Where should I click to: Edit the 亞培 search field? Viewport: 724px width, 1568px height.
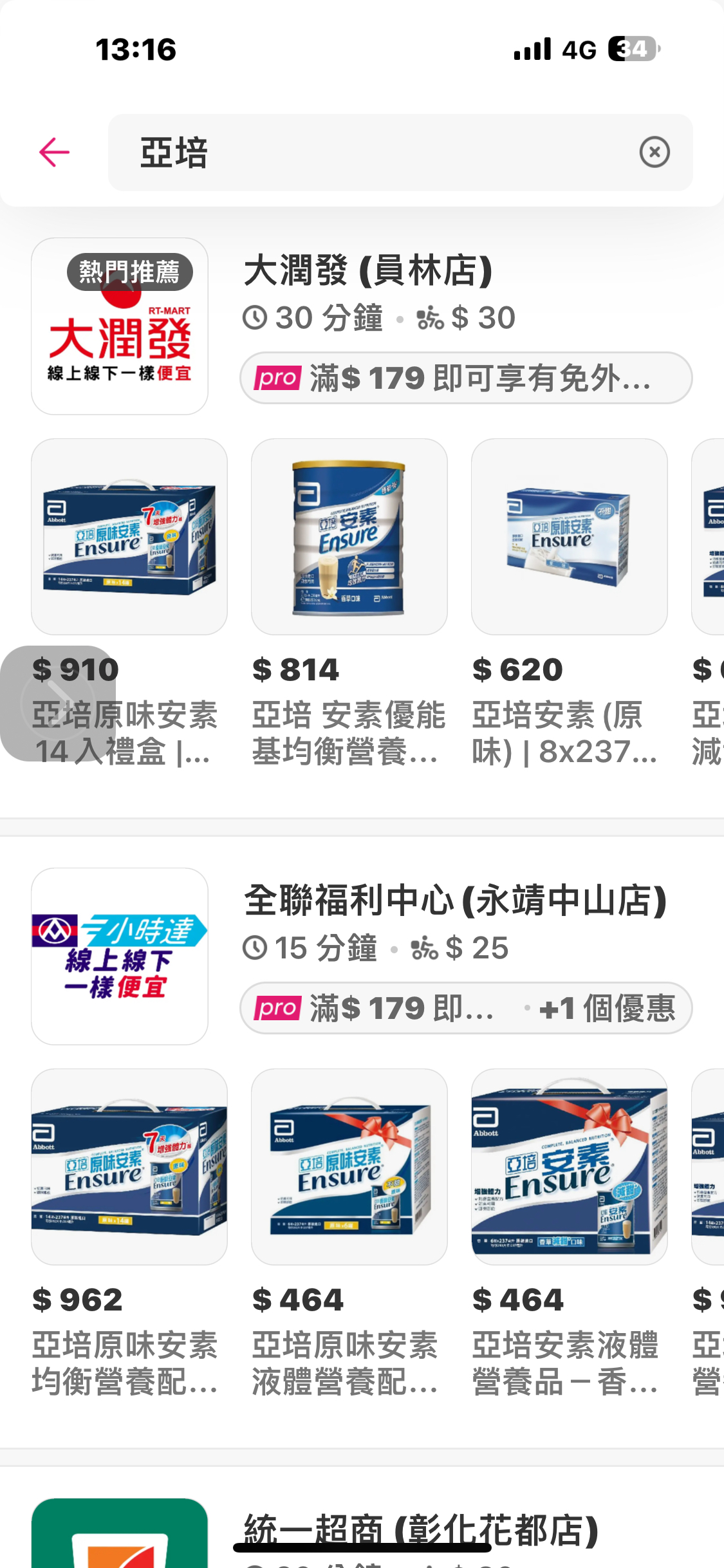373,153
